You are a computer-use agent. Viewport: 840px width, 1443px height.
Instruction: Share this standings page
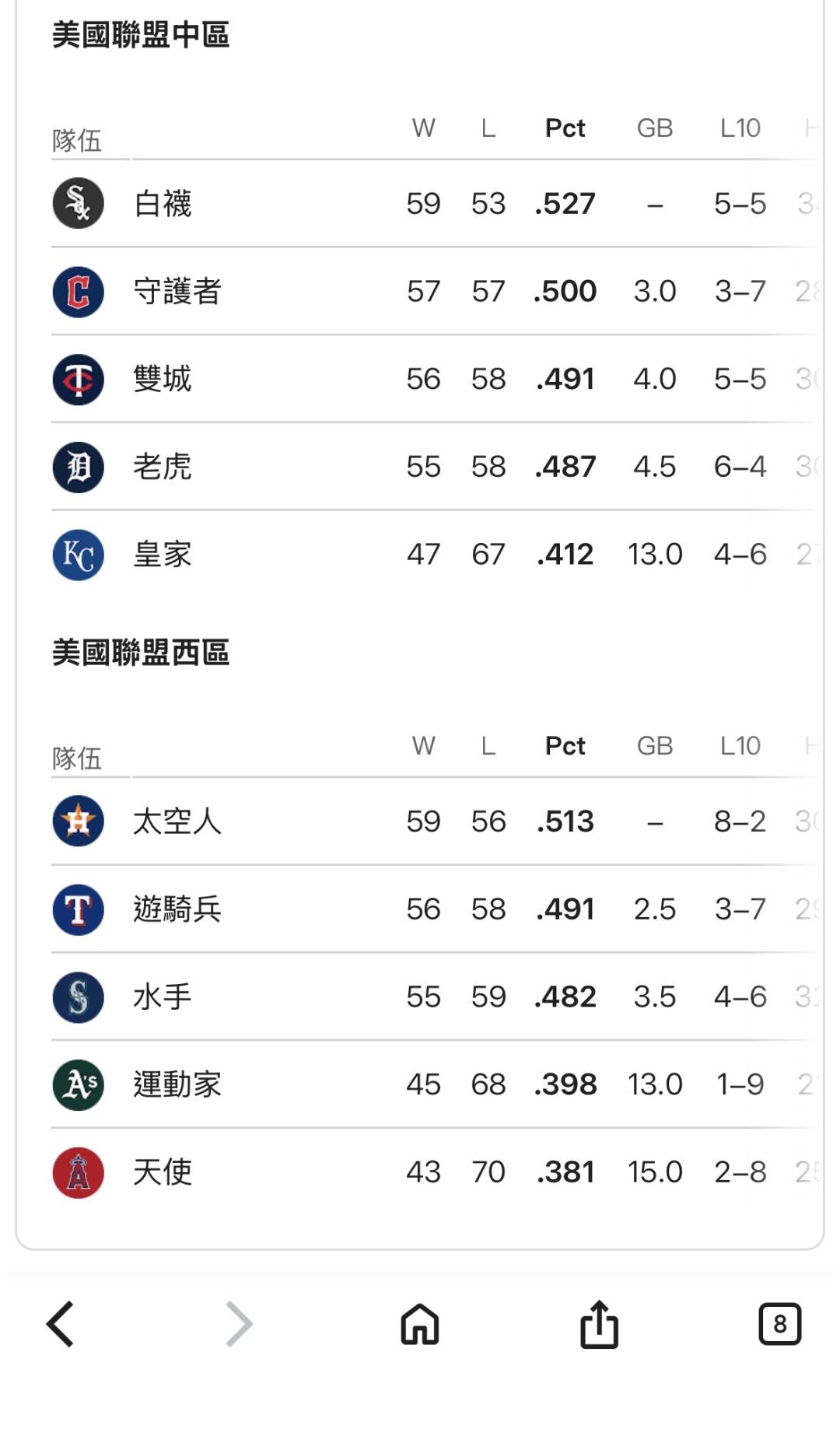tap(599, 1323)
